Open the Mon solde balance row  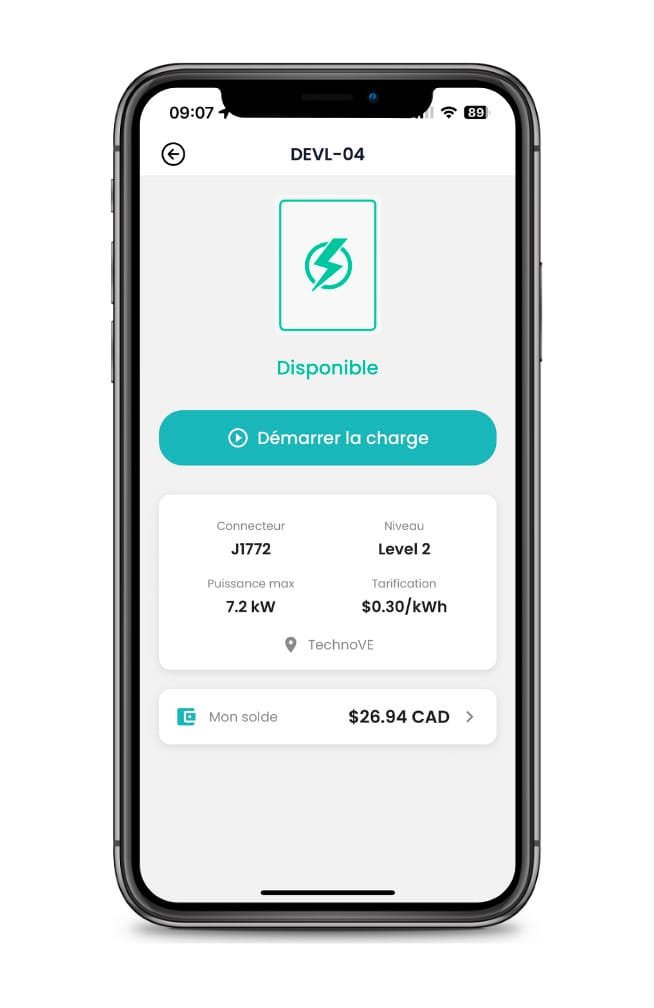click(x=327, y=717)
